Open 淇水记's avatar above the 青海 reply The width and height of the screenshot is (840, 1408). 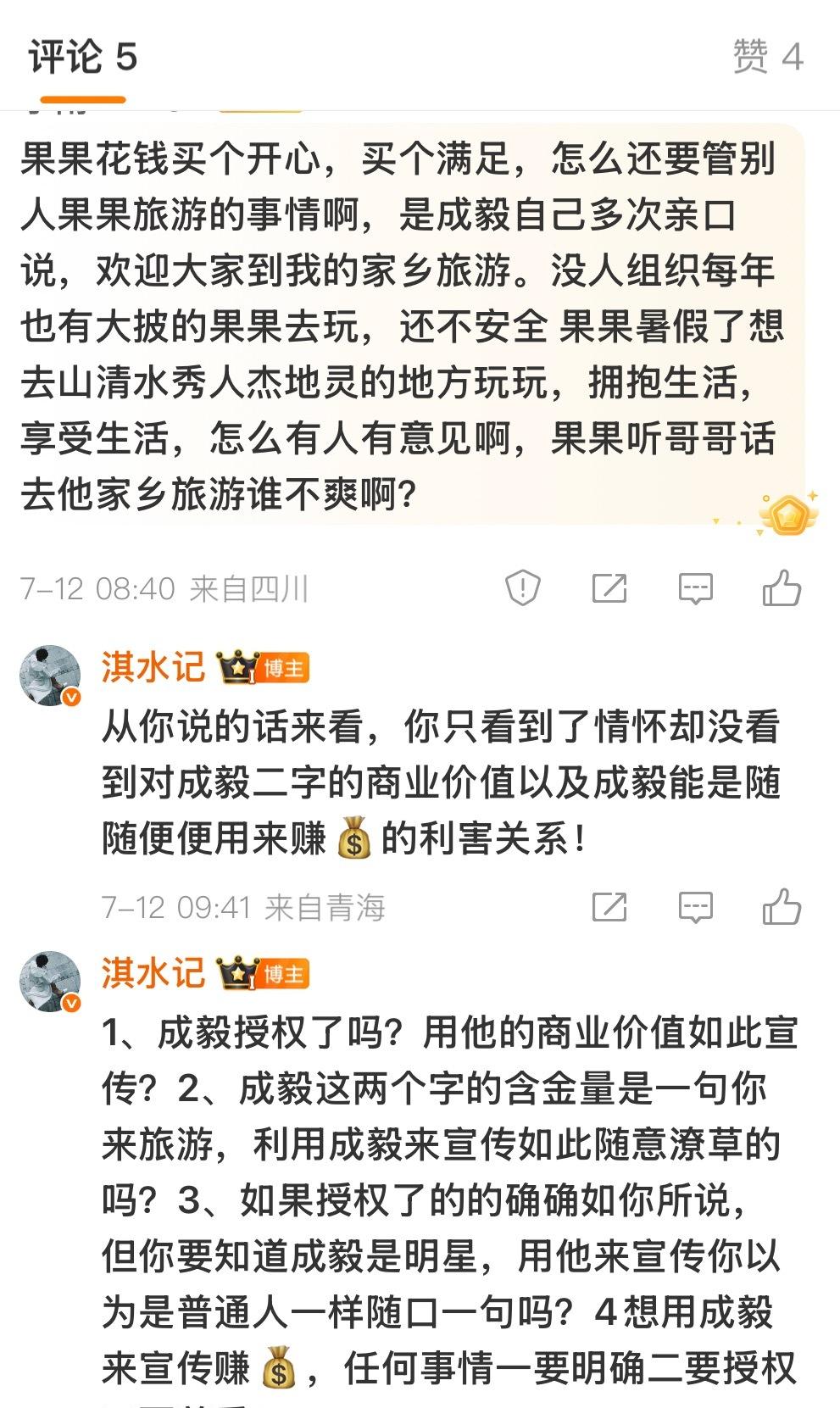pyautogui.click(x=50, y=676)
